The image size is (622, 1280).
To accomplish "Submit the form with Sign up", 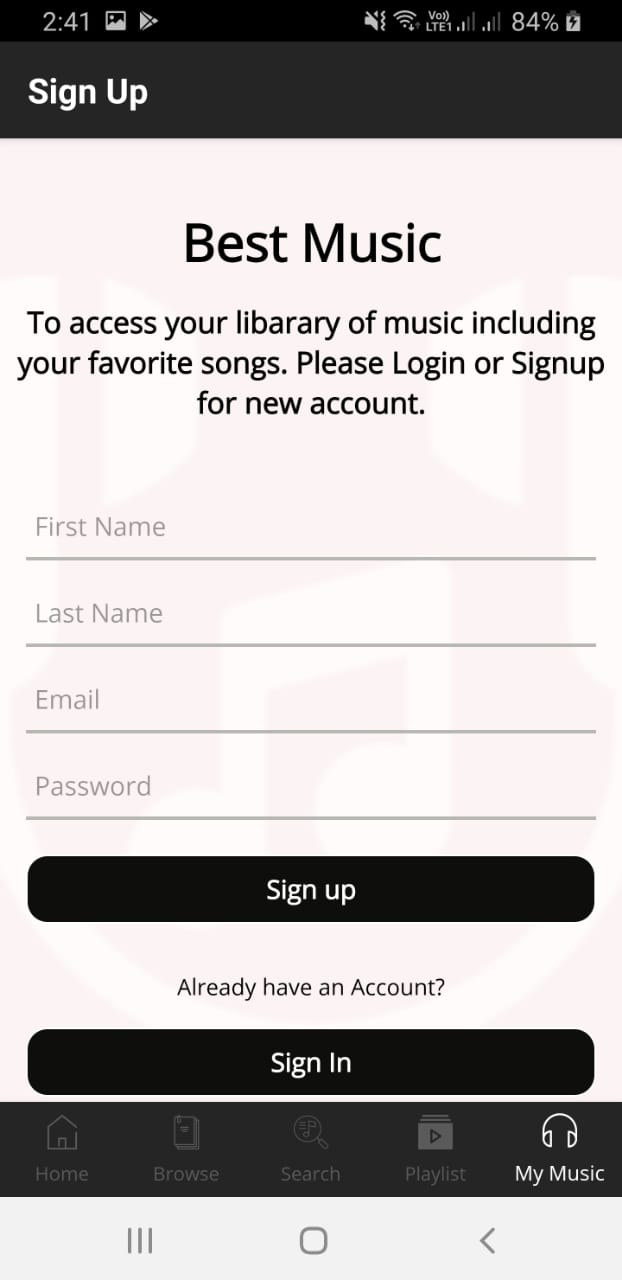I will (310, 889).
